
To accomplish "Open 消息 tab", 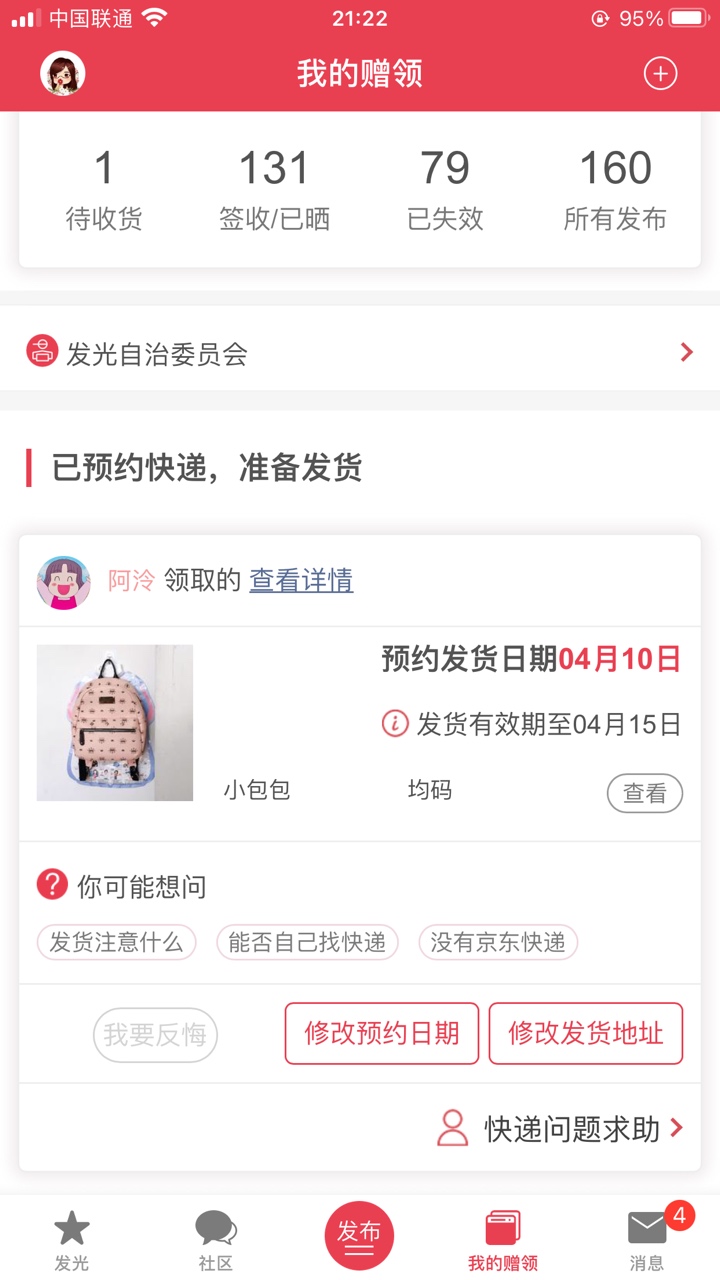I will click(647, 1240).
